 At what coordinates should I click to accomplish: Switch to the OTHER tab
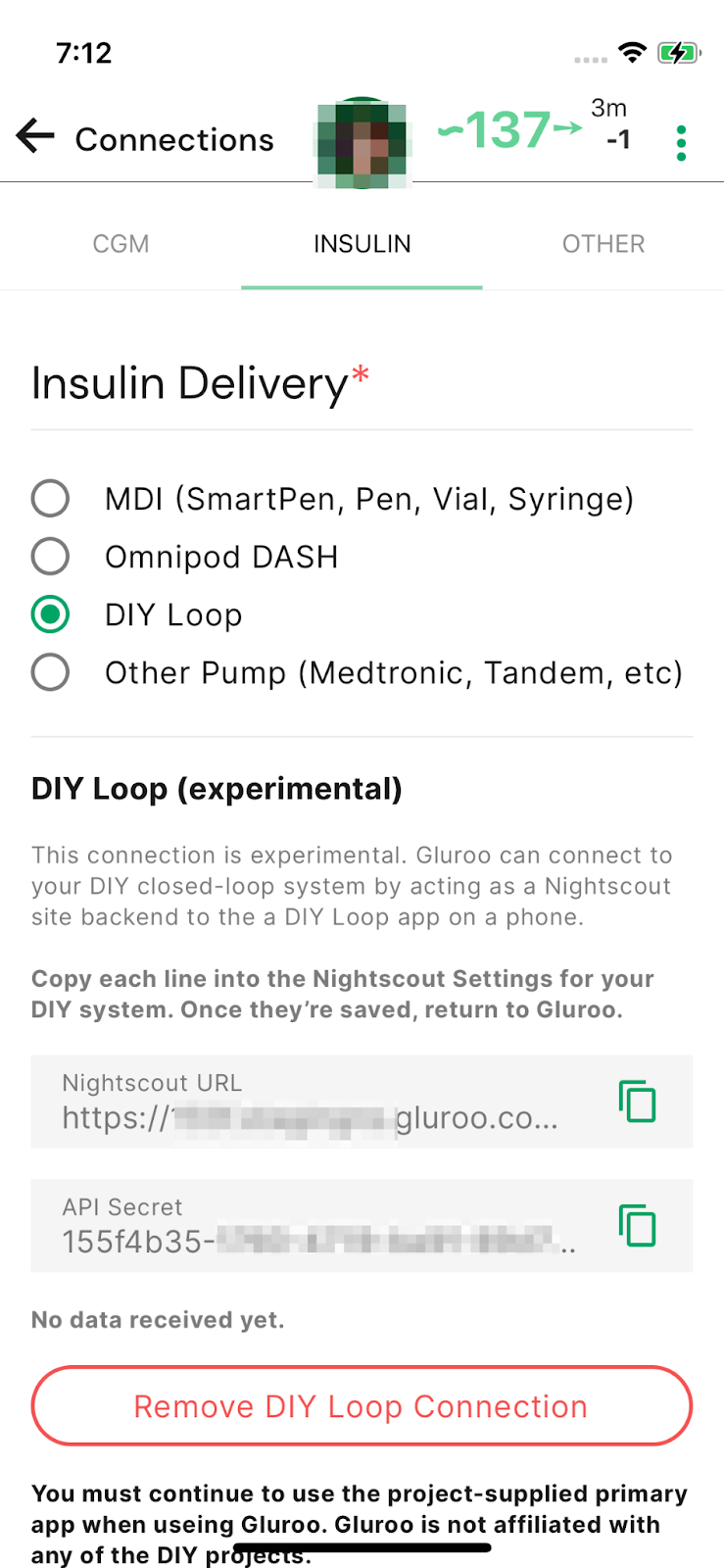(x=603, y=244)
